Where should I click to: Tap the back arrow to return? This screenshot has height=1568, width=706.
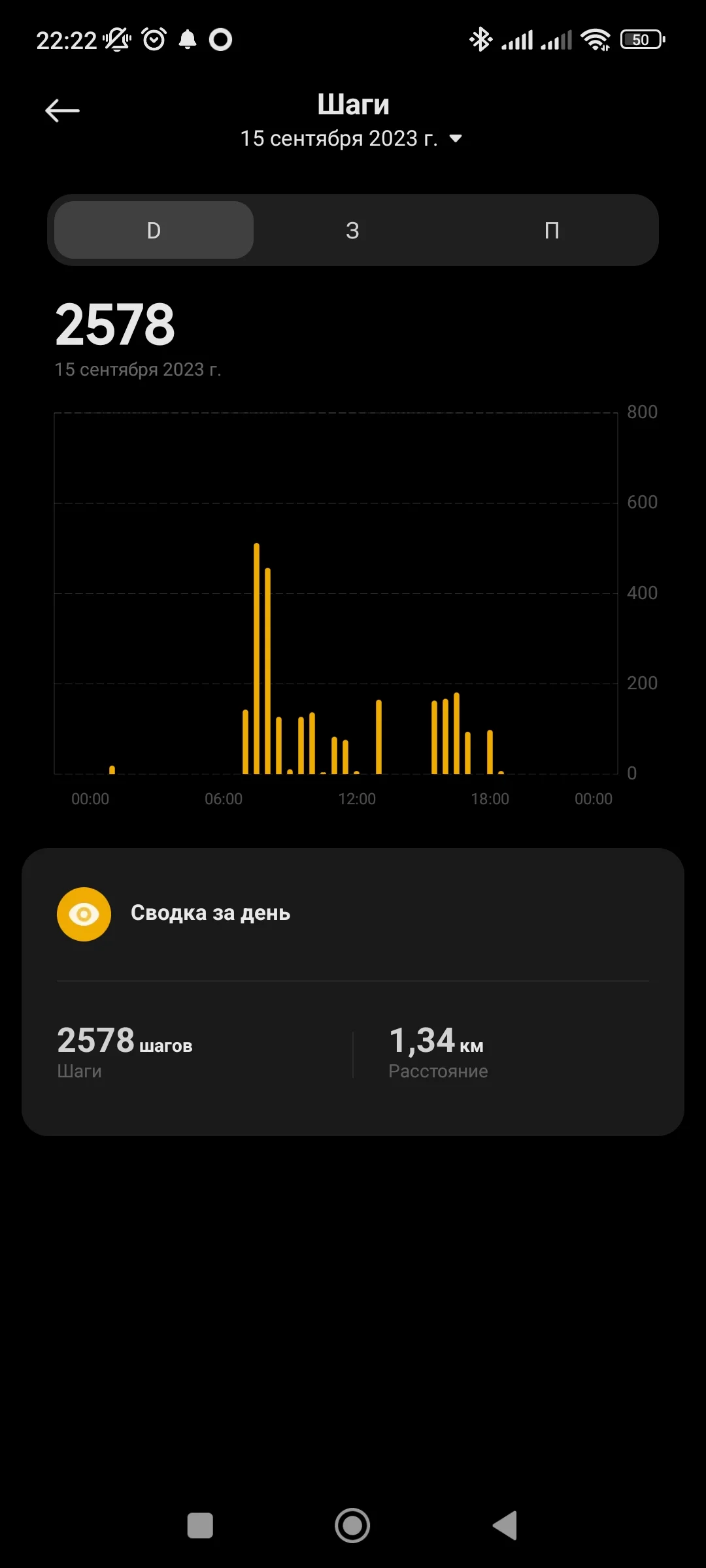(62, 109)
